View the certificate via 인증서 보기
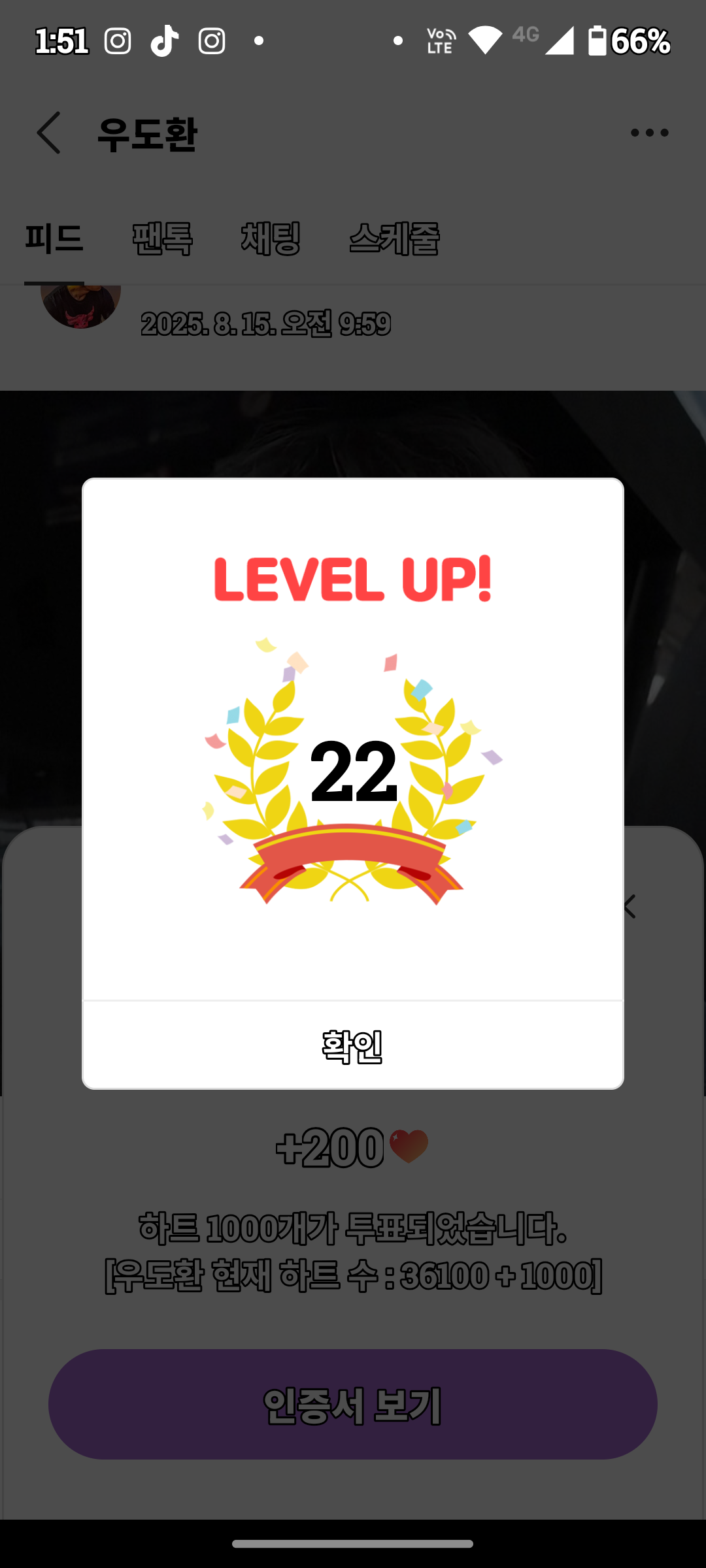Screen dimensions: 706x1568 coord(352,1404)
